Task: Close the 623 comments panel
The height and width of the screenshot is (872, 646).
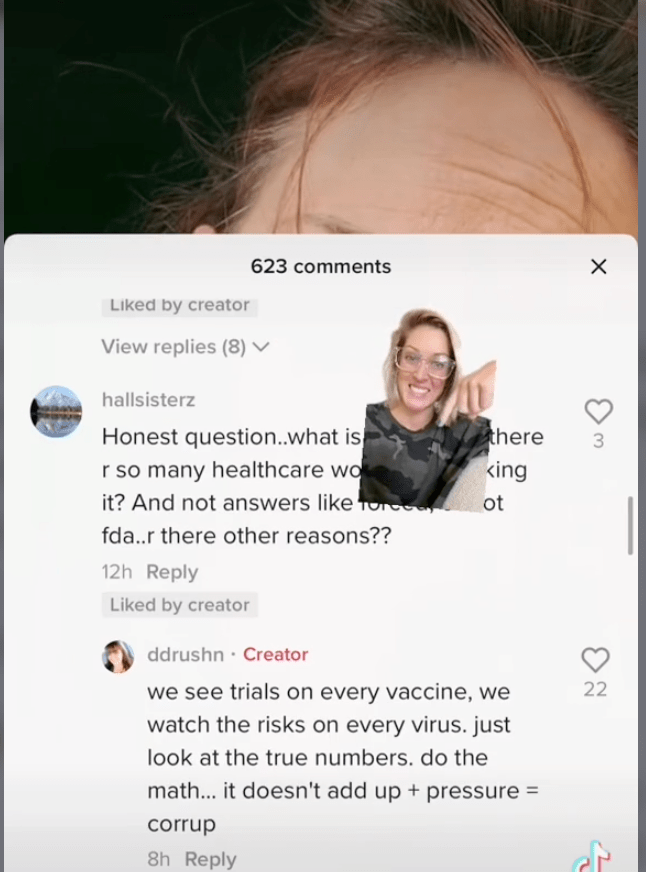Action: pos(598,266)
